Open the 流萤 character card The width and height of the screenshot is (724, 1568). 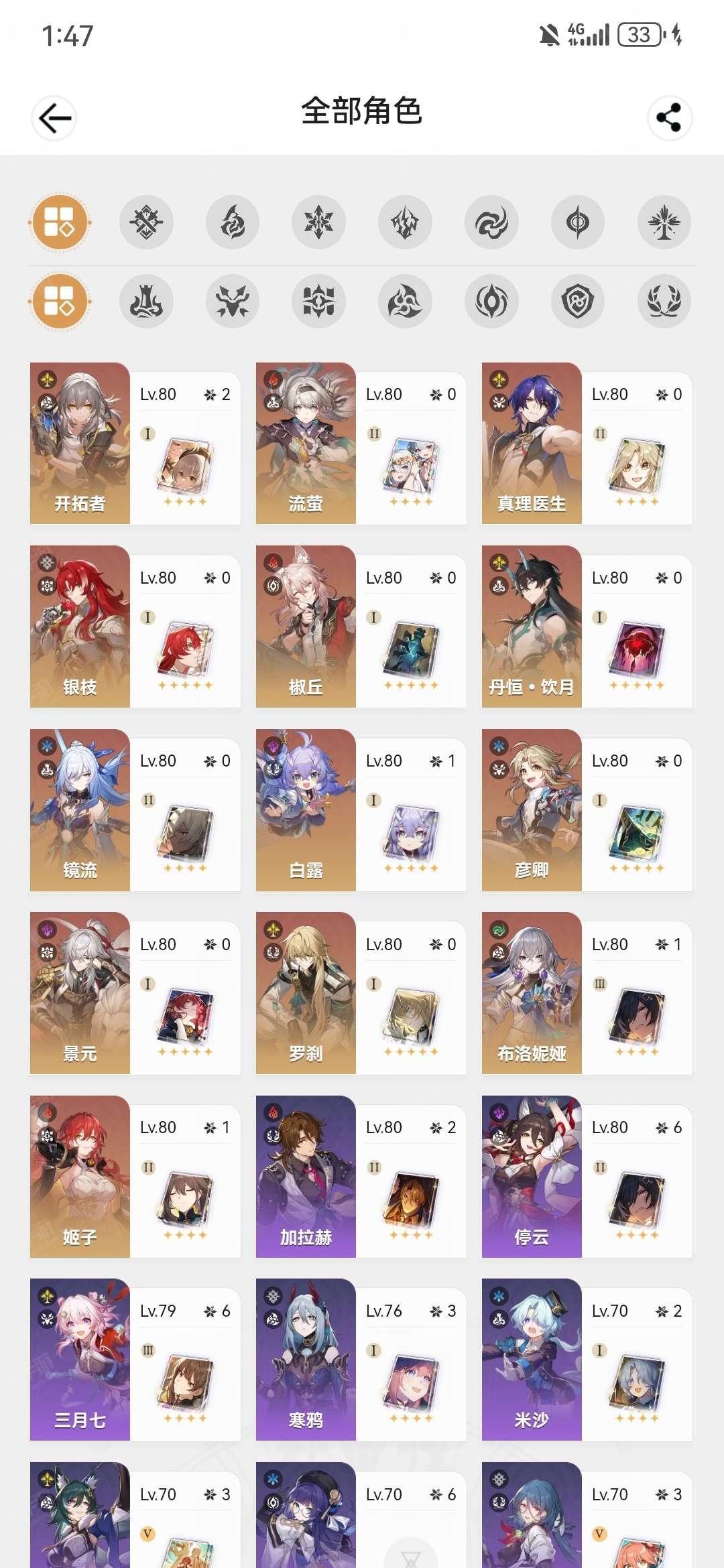[361, 444]
